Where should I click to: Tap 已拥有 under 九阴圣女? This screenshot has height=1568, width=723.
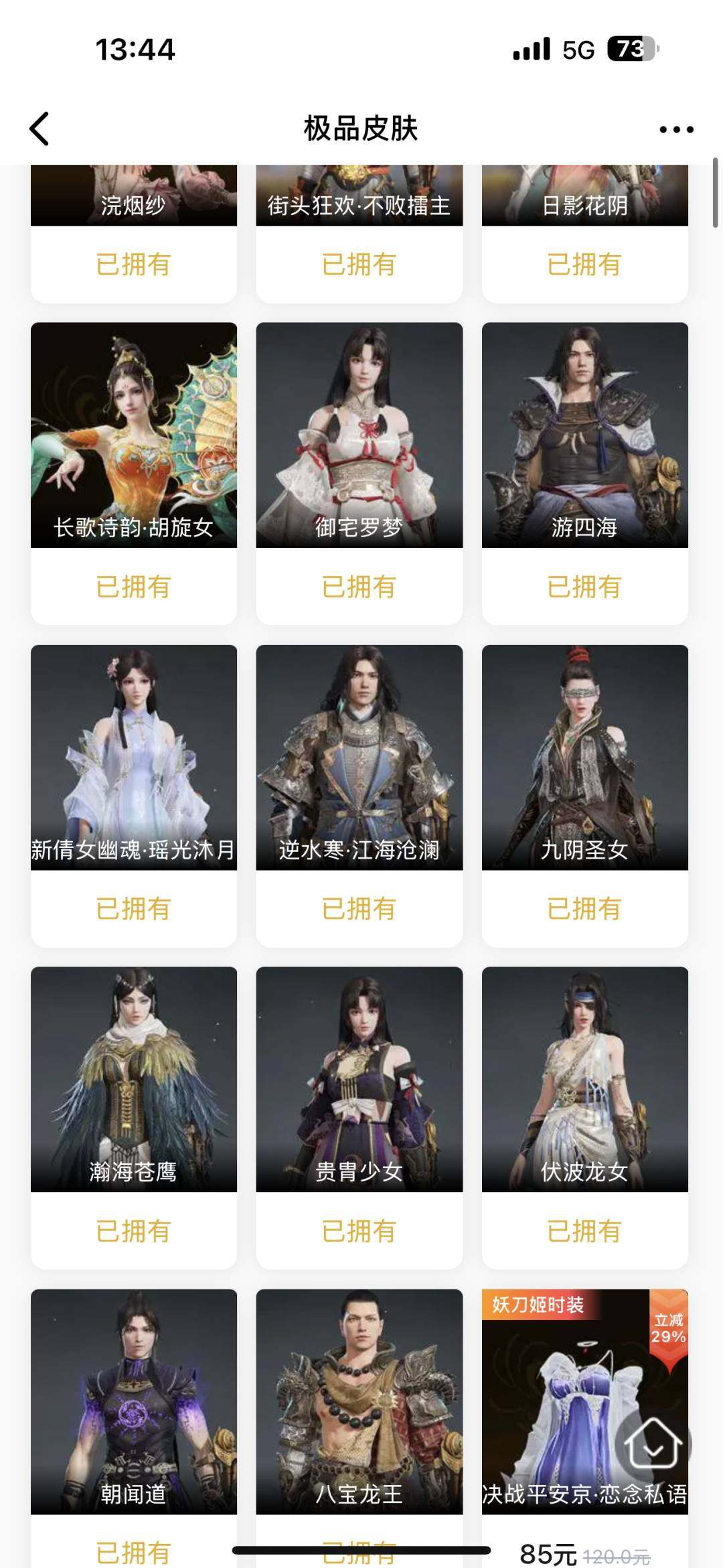584,908
